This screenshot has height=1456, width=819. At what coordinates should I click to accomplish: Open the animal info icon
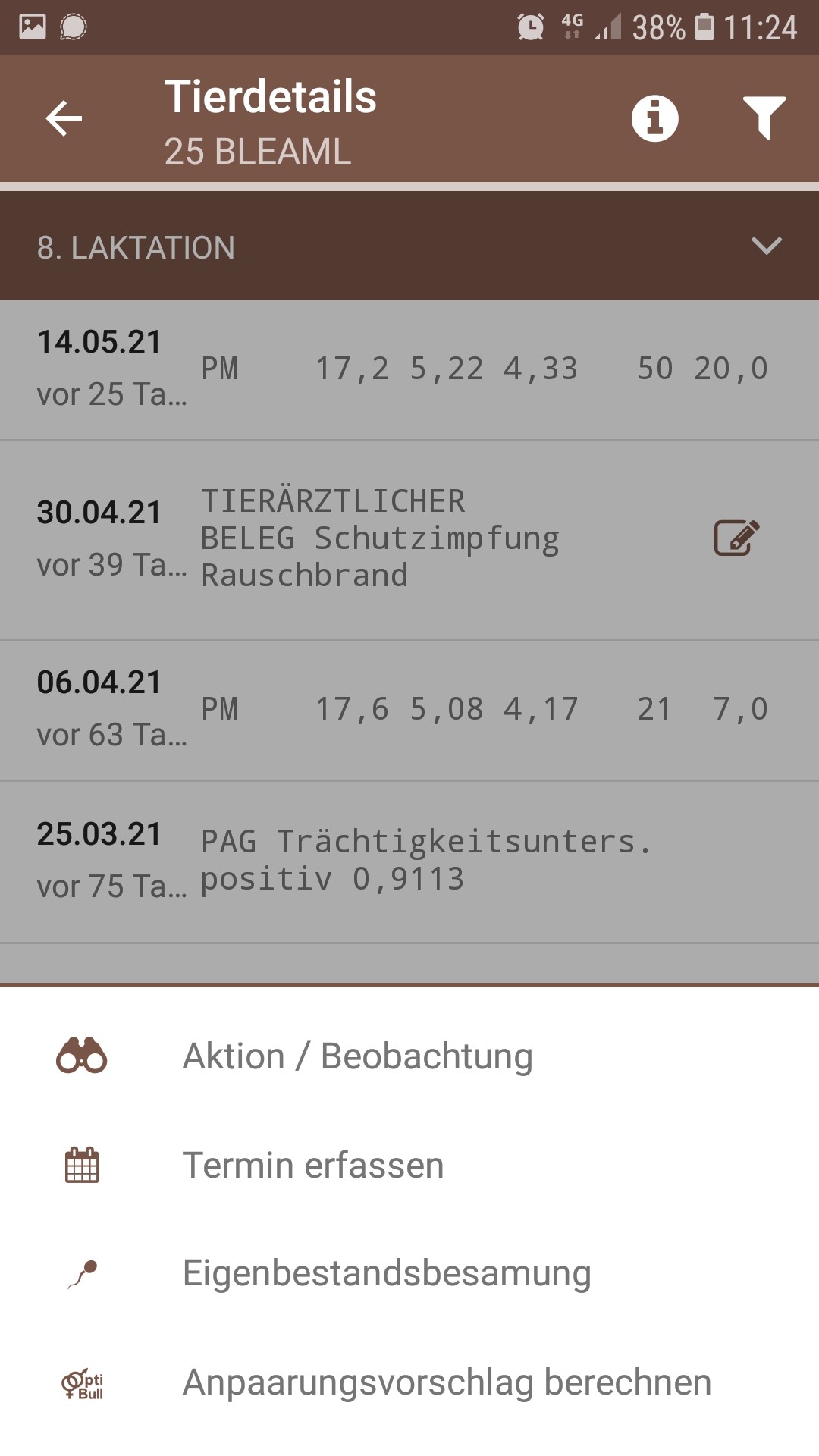[x=655, y=118]
